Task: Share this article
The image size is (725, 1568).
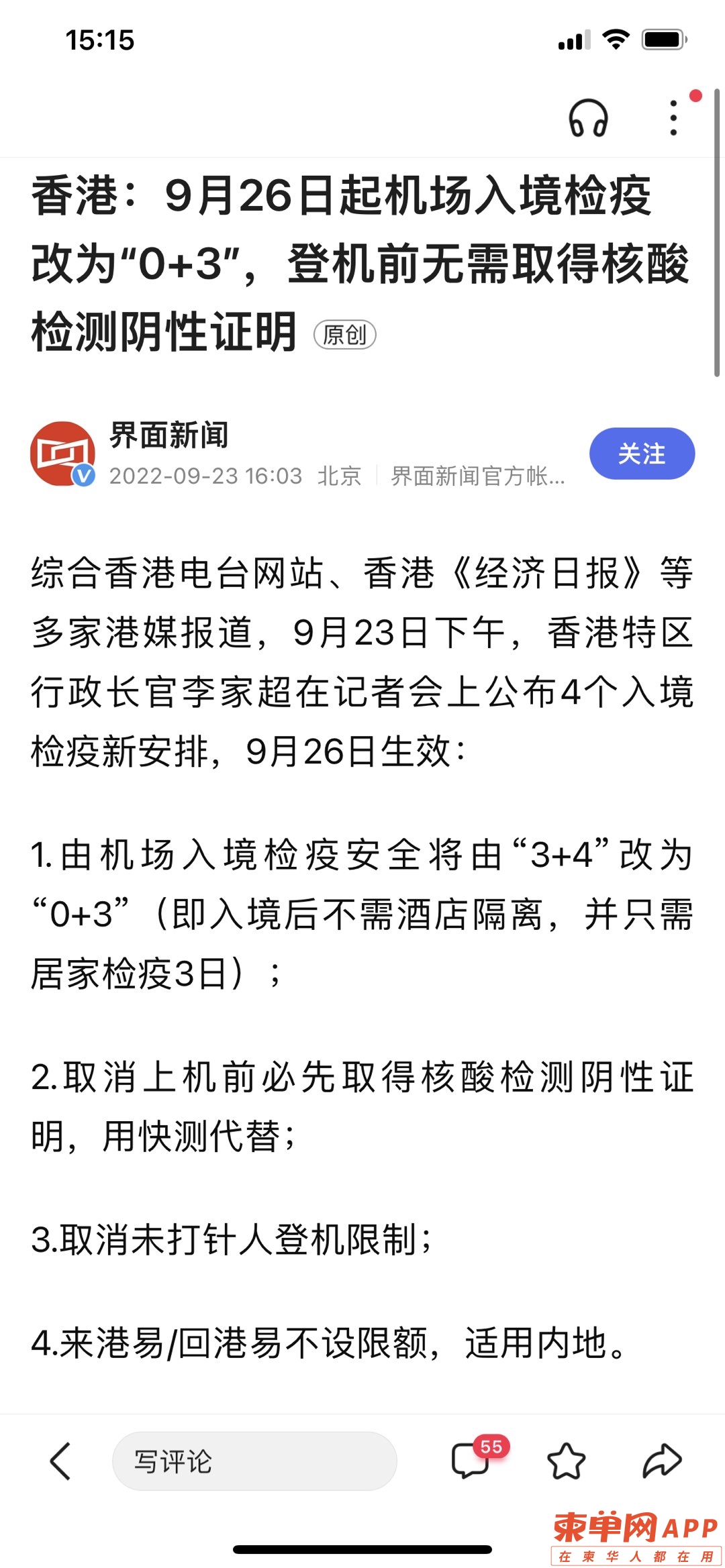Action: (662, 1461)
